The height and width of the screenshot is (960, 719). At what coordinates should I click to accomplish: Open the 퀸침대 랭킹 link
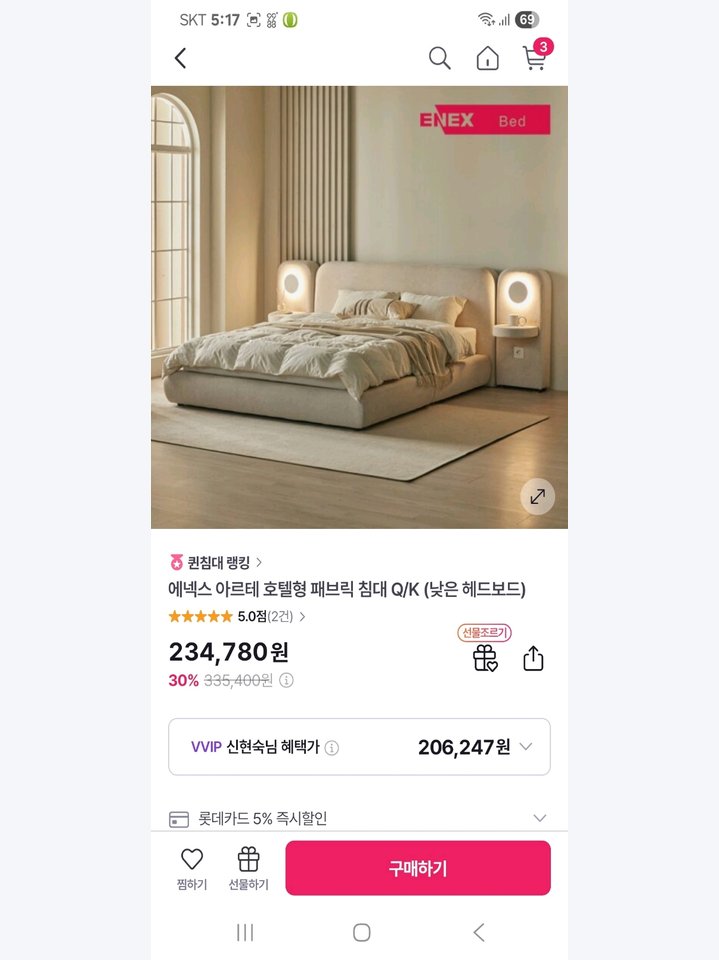(x=216, y=562)
